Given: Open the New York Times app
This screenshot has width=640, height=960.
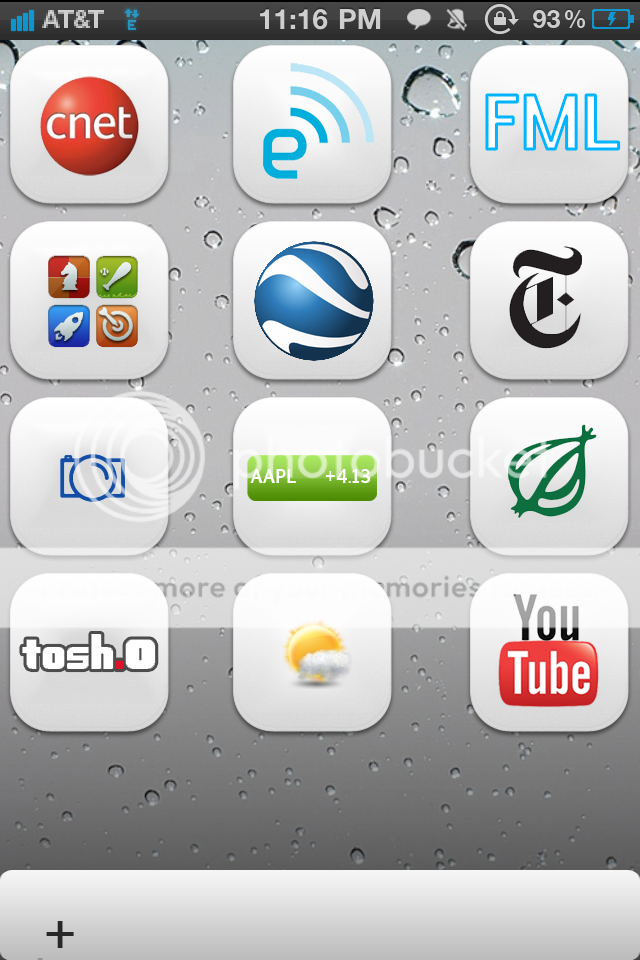Looking at the screenshot, I should click(x=549, y=300).
